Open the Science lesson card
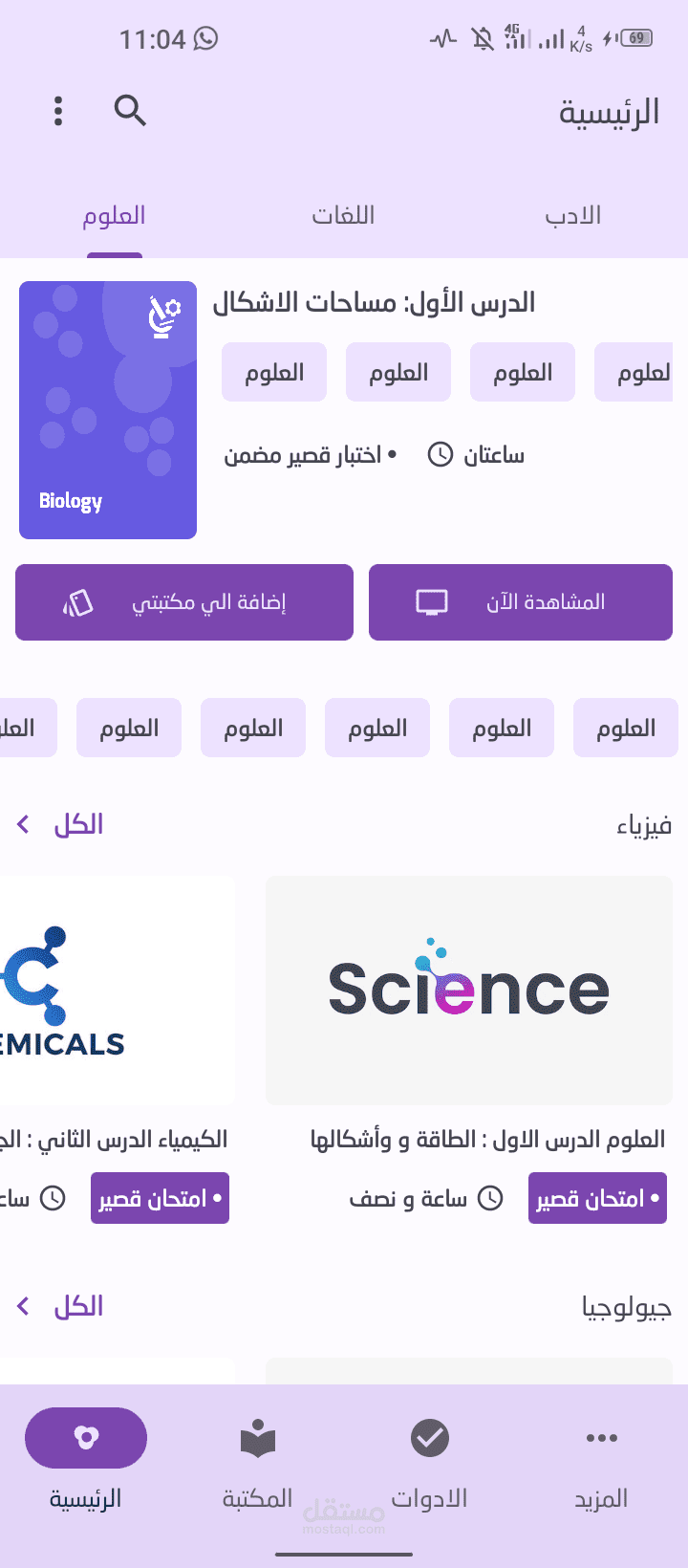 tap(469, 991)
